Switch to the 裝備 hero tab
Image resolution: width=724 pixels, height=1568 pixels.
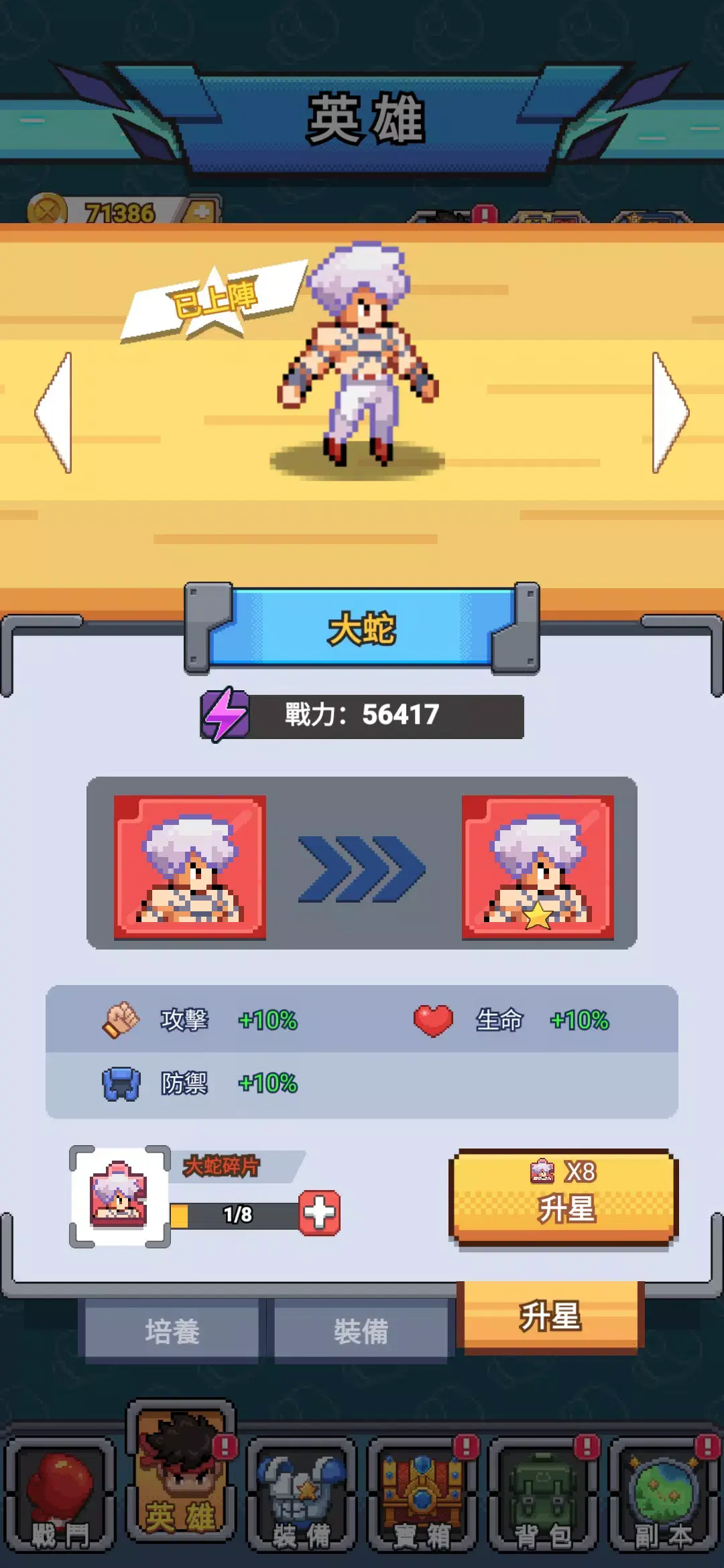coord(361,1331)
